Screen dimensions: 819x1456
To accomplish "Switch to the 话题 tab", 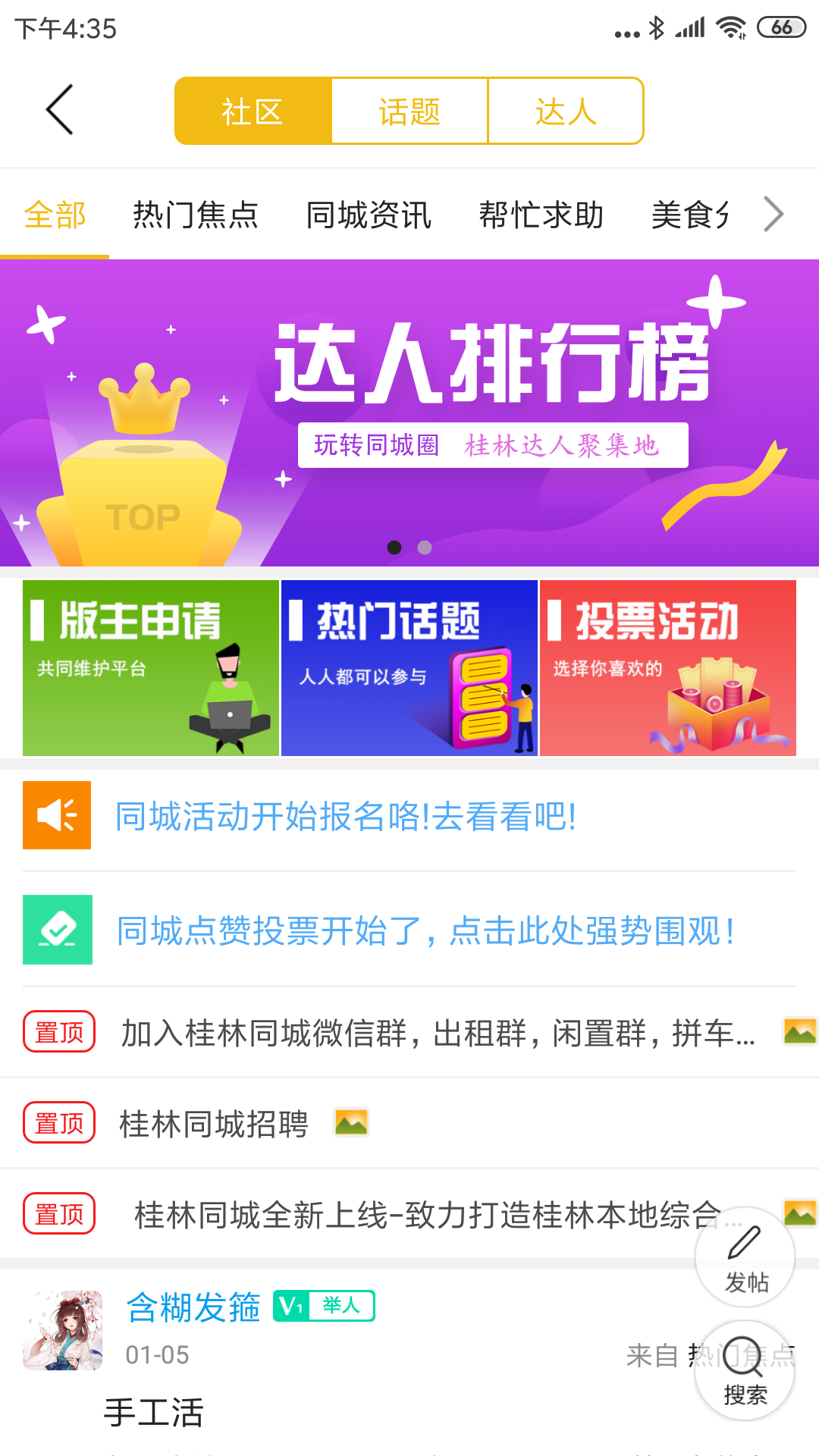I will pyautogui.click(x=408, y=110).
